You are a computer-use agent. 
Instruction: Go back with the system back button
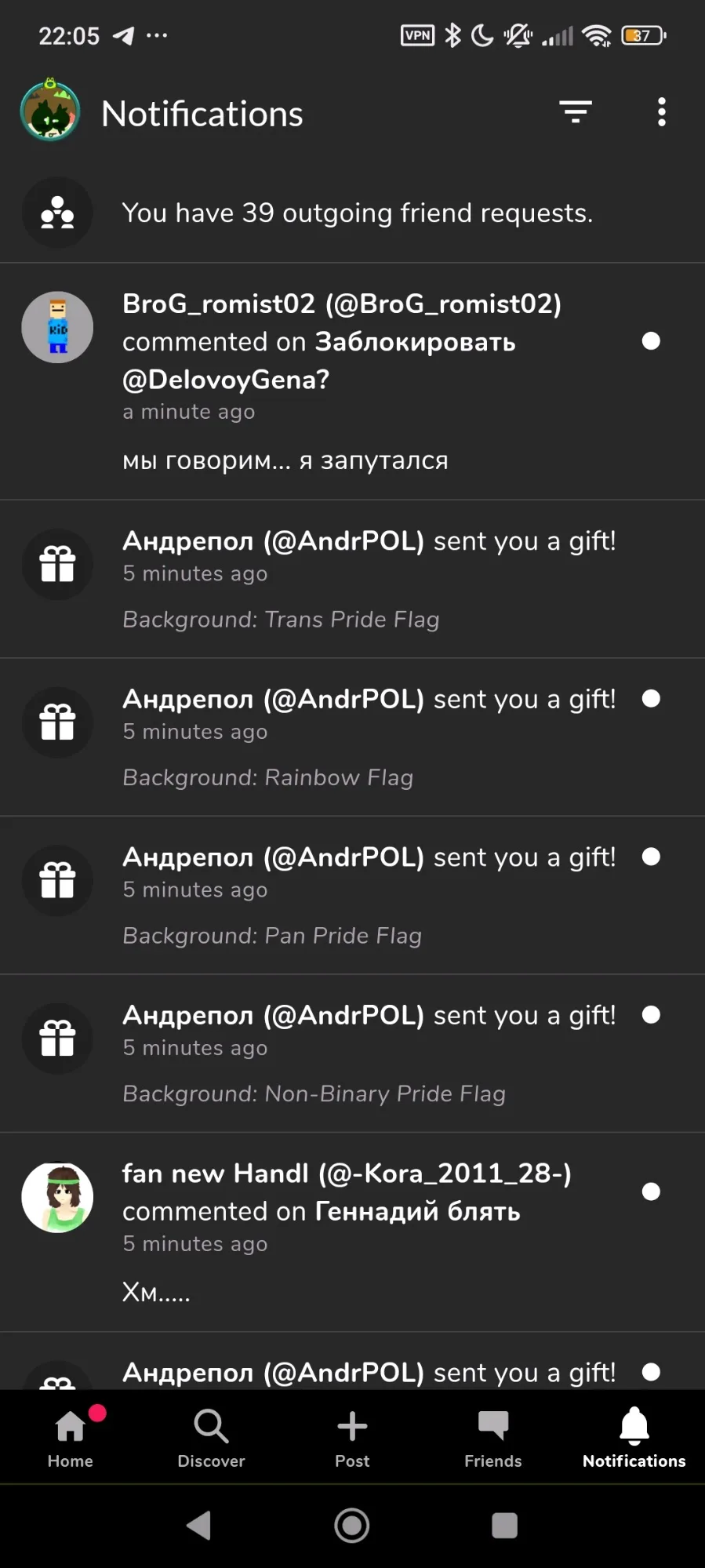[199, 1526]
